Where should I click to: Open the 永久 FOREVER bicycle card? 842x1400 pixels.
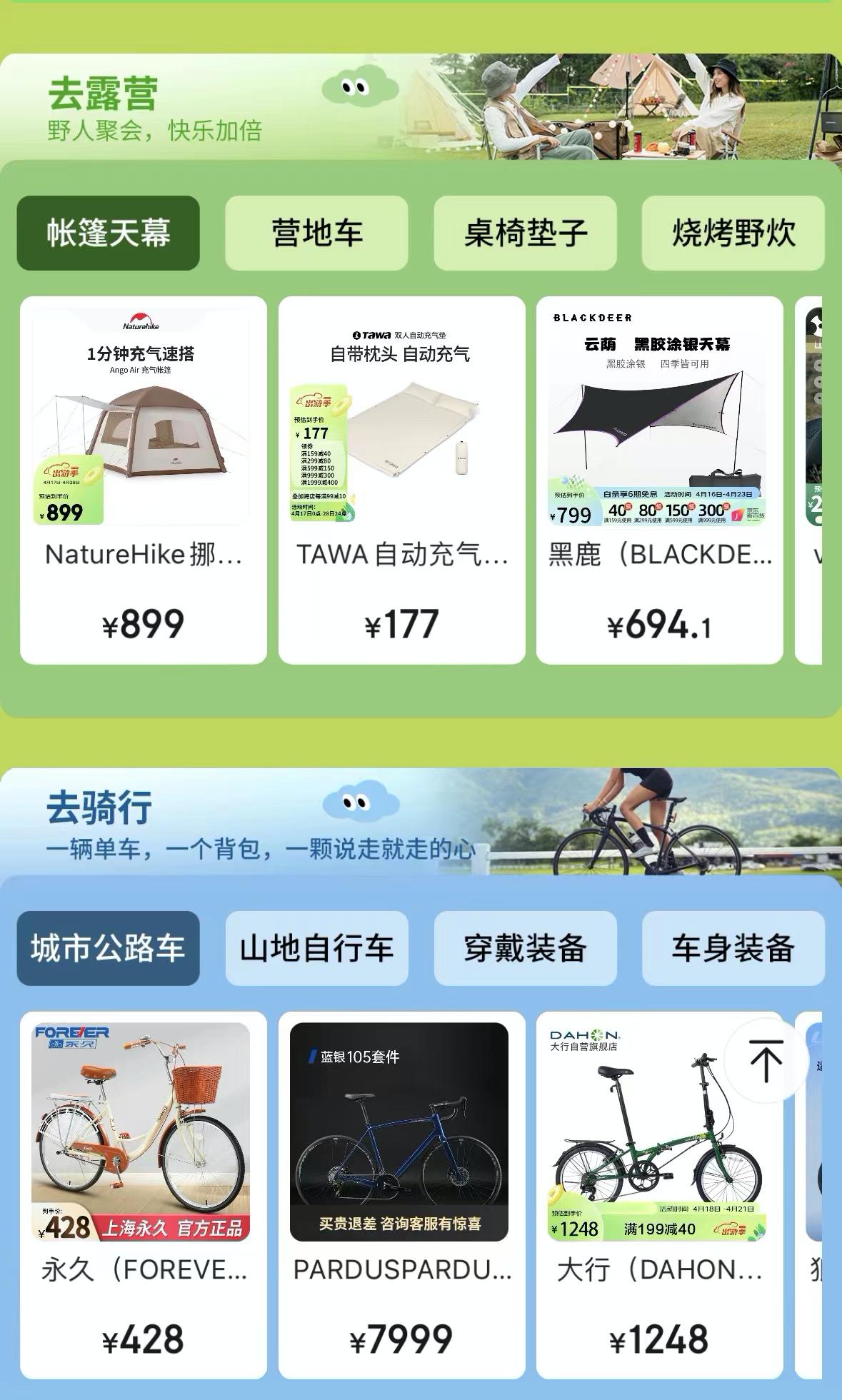pyautogui.click(x=143, y=1195)
